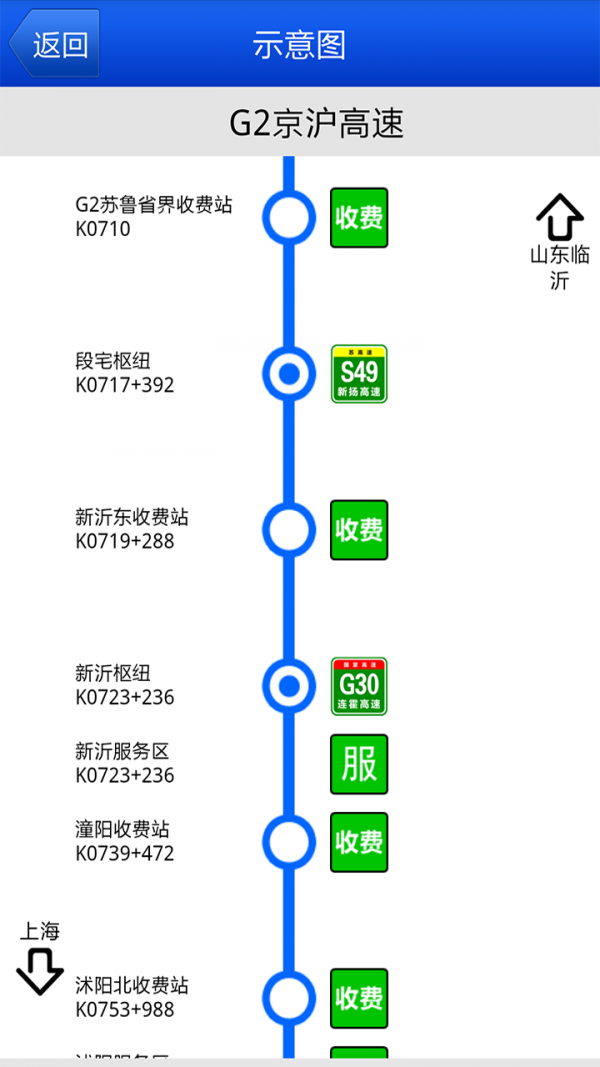Open the S49 新扬高速 interchange badge

pyautogui.click(x=359, y=374)
